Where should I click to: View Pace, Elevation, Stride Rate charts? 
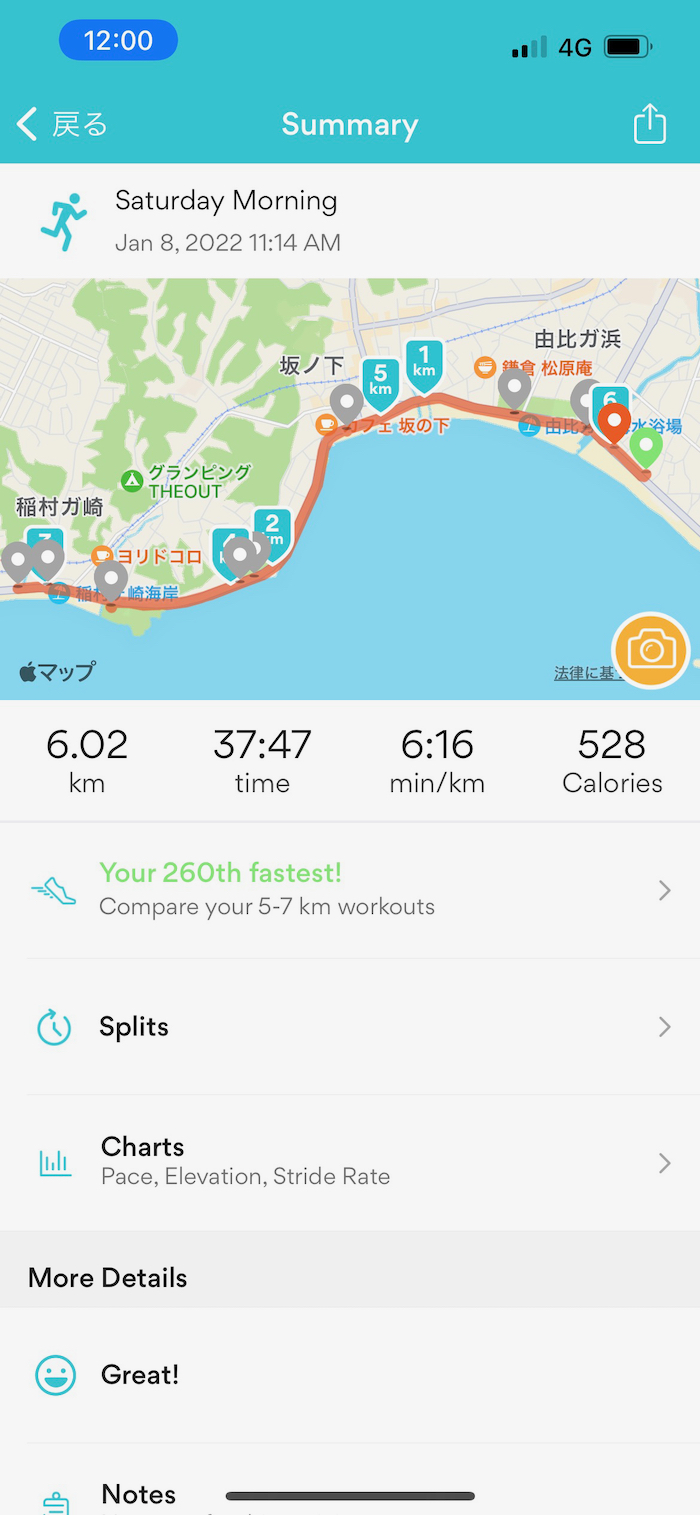pyautogui.click(x=350, y=1162)
